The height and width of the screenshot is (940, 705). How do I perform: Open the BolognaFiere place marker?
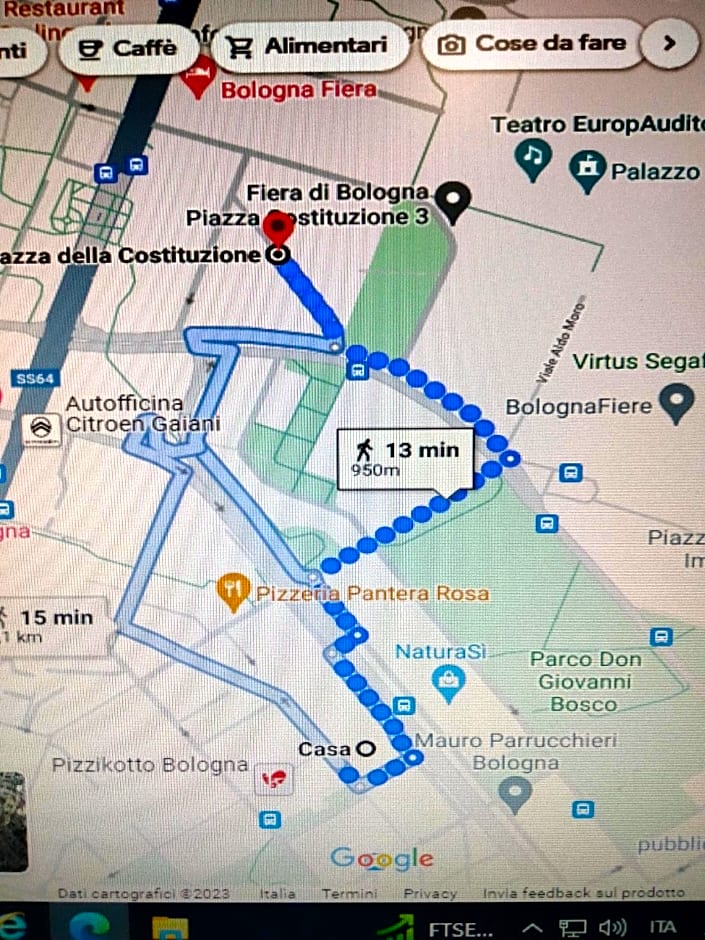[x=679, y=403]
